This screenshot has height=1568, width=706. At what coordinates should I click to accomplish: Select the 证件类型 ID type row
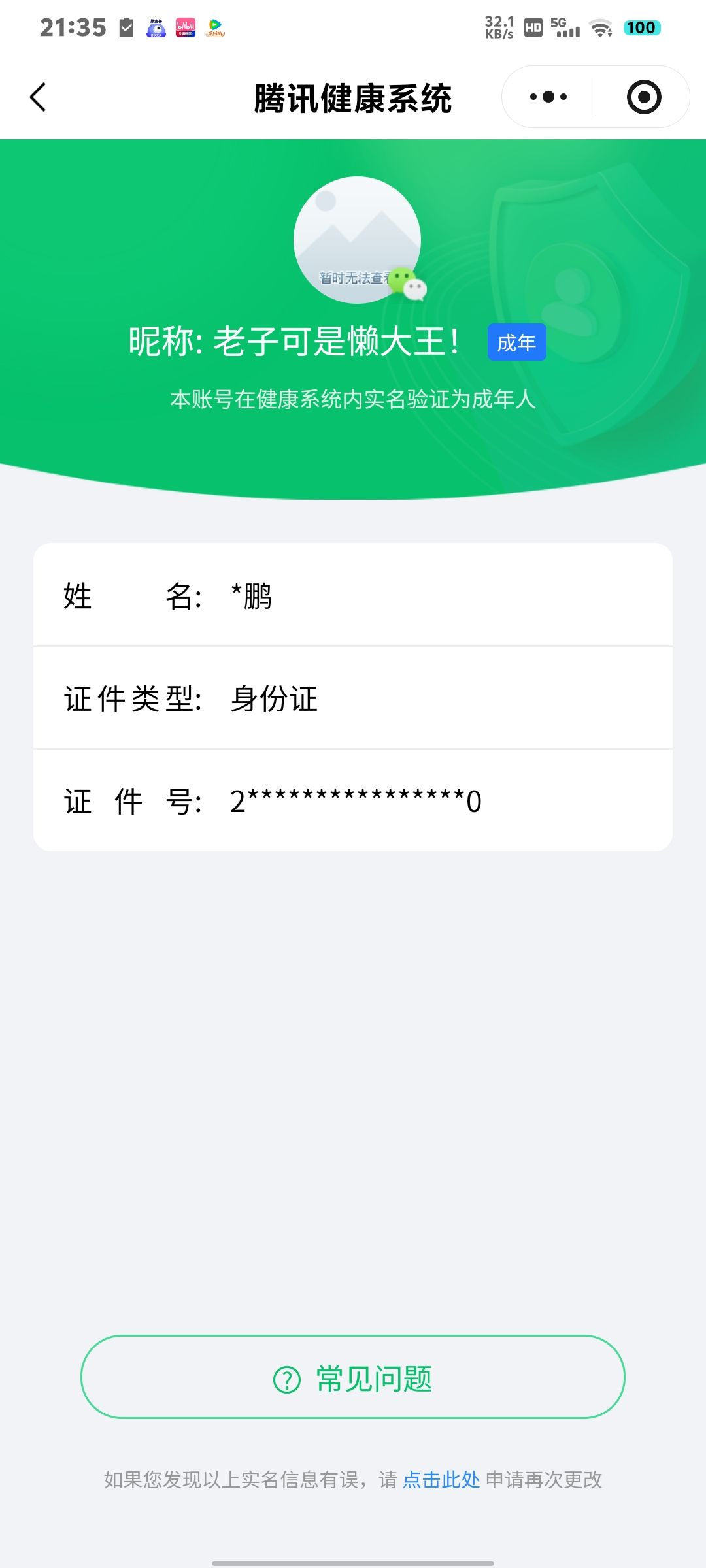point(353,699)
